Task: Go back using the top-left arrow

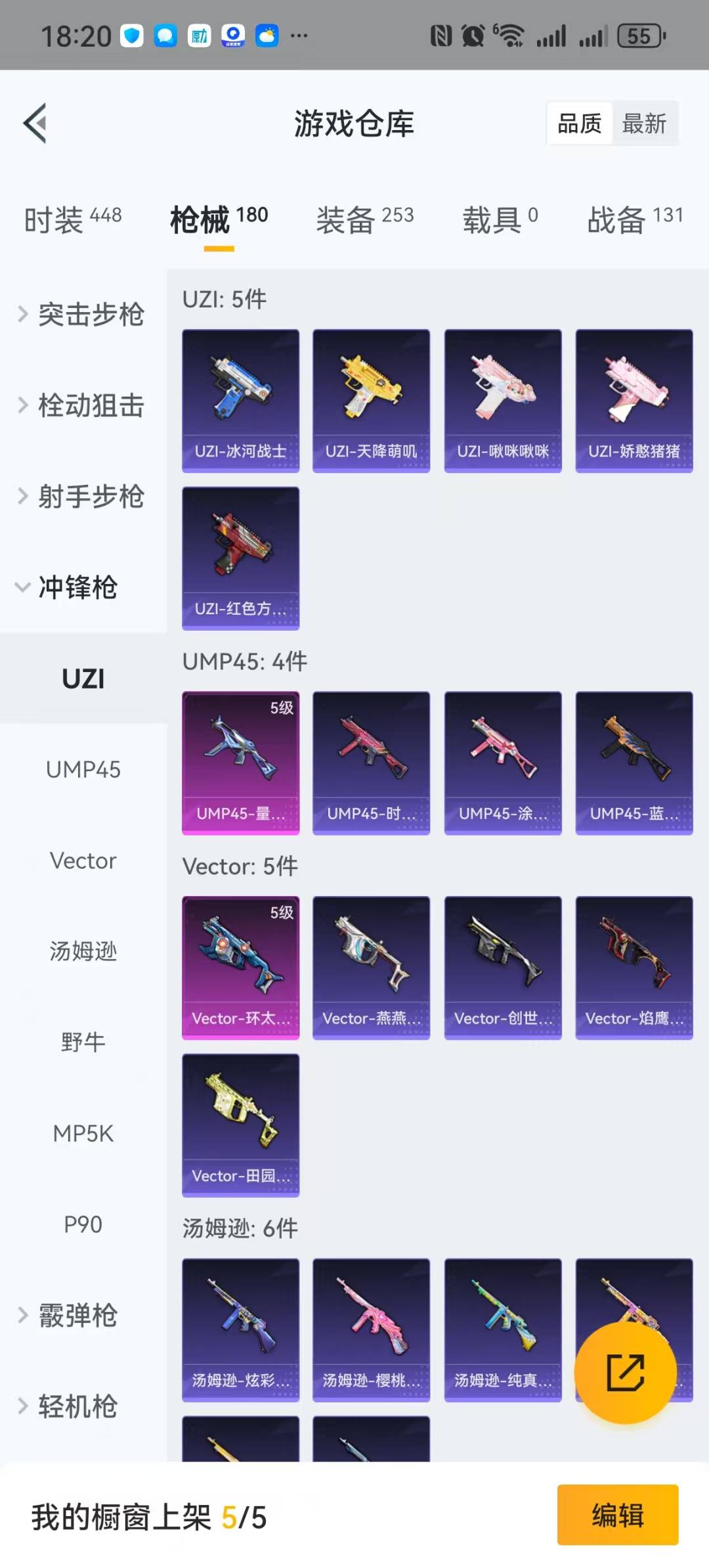Action: (x=35, y=123)
